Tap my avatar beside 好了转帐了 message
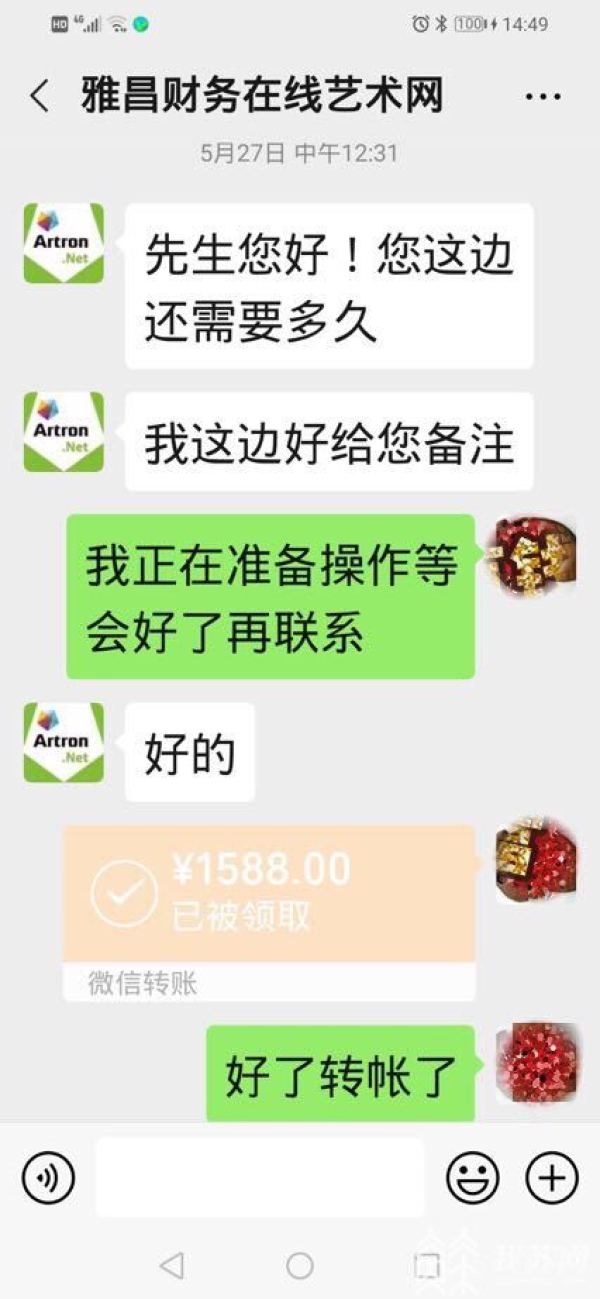 click(538, 1062)
